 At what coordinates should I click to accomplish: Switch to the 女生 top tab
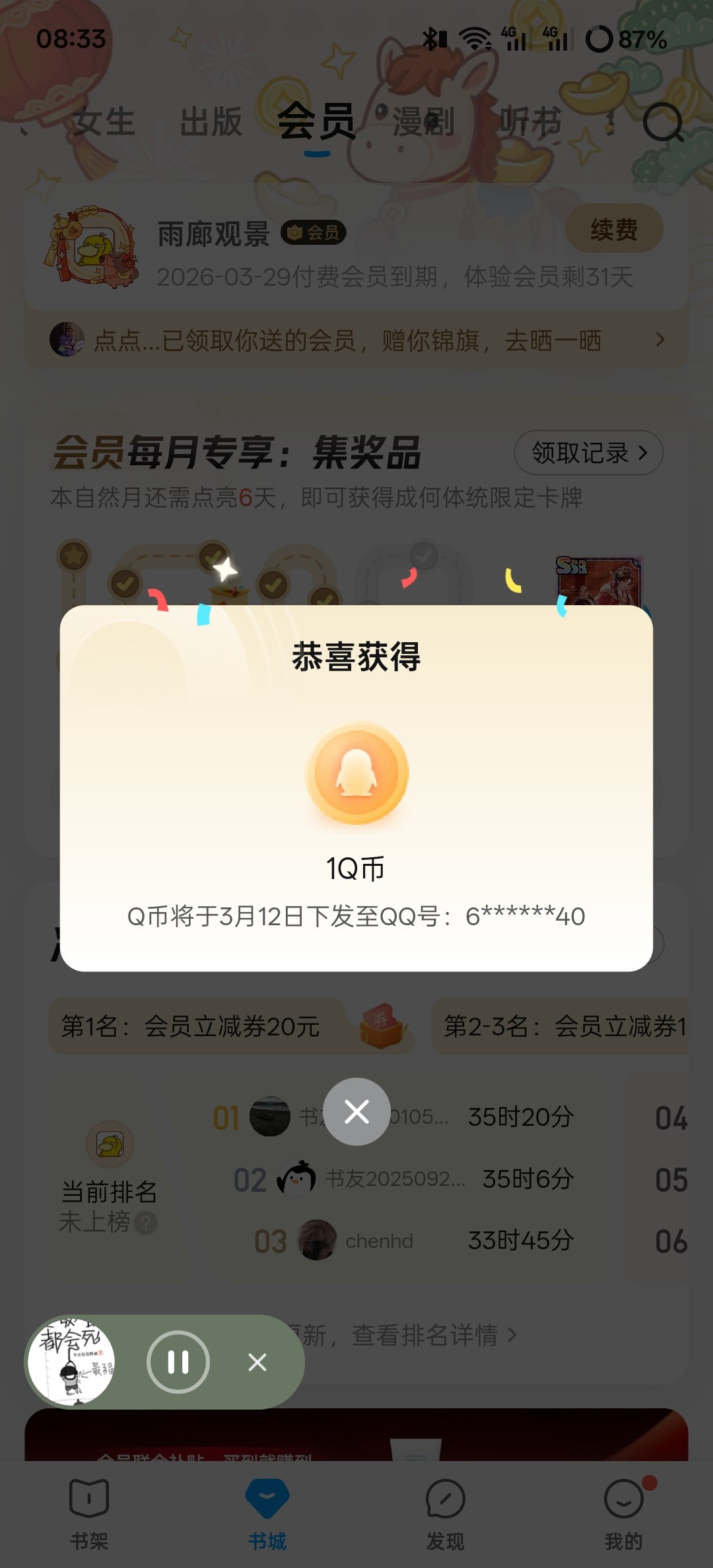click(x=104, y=122)
